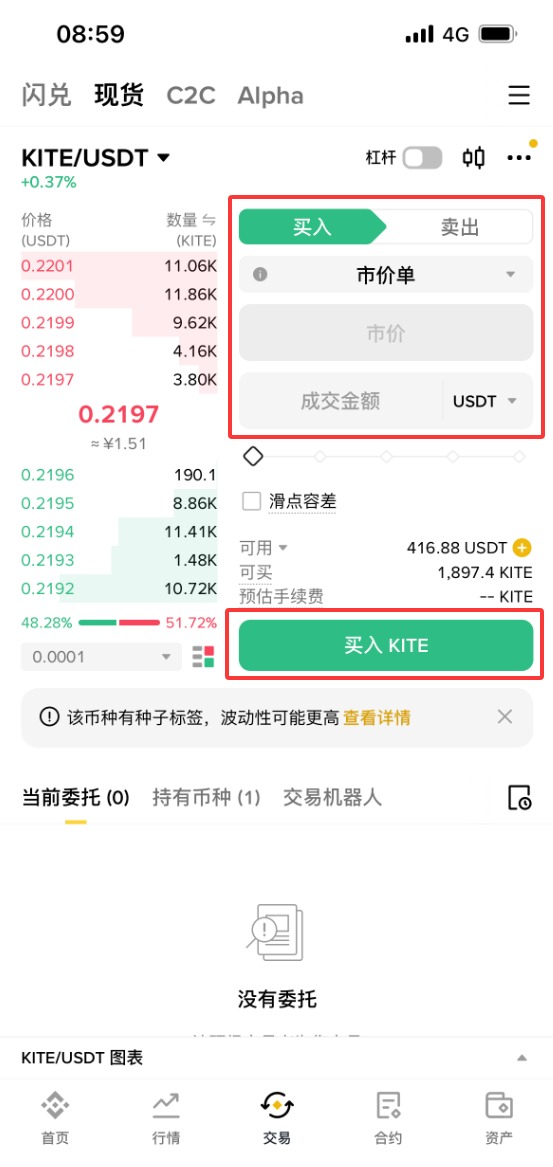Expand the KITE/USDT pair selector
Viewport: 553px width, 1167px height.
(x=96, y=158)
